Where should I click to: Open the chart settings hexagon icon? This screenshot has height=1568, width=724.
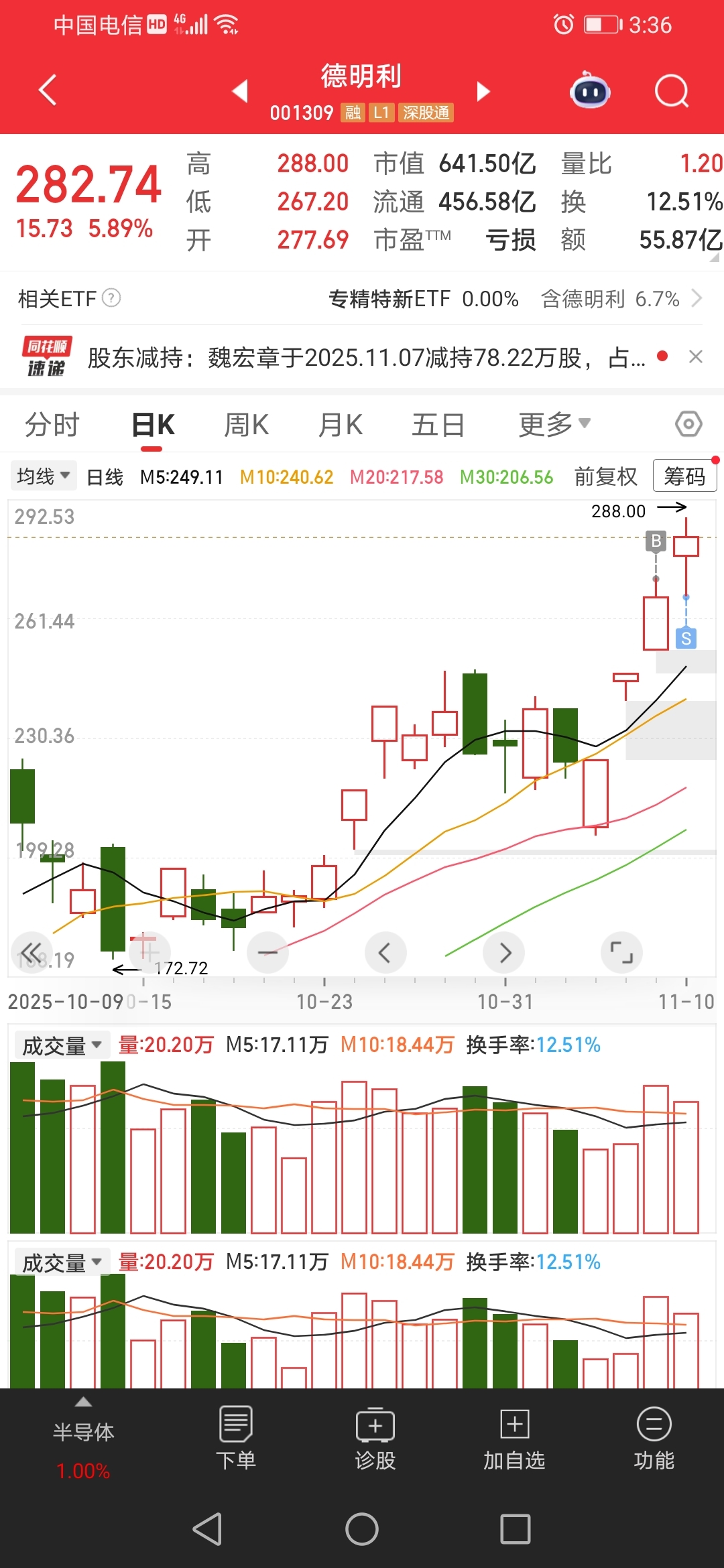(x=688, y=424)
